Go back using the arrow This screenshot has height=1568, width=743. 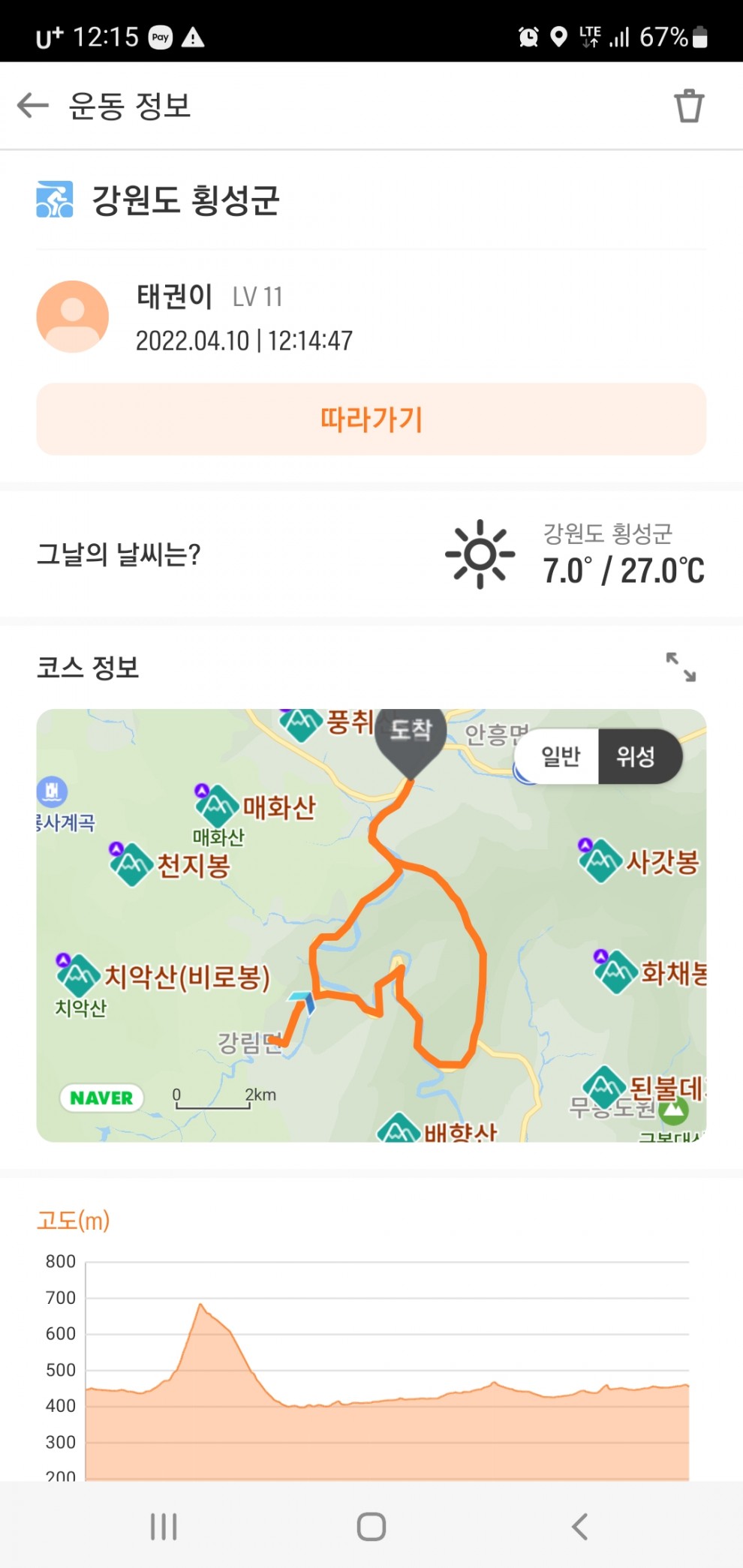[33, 106]
